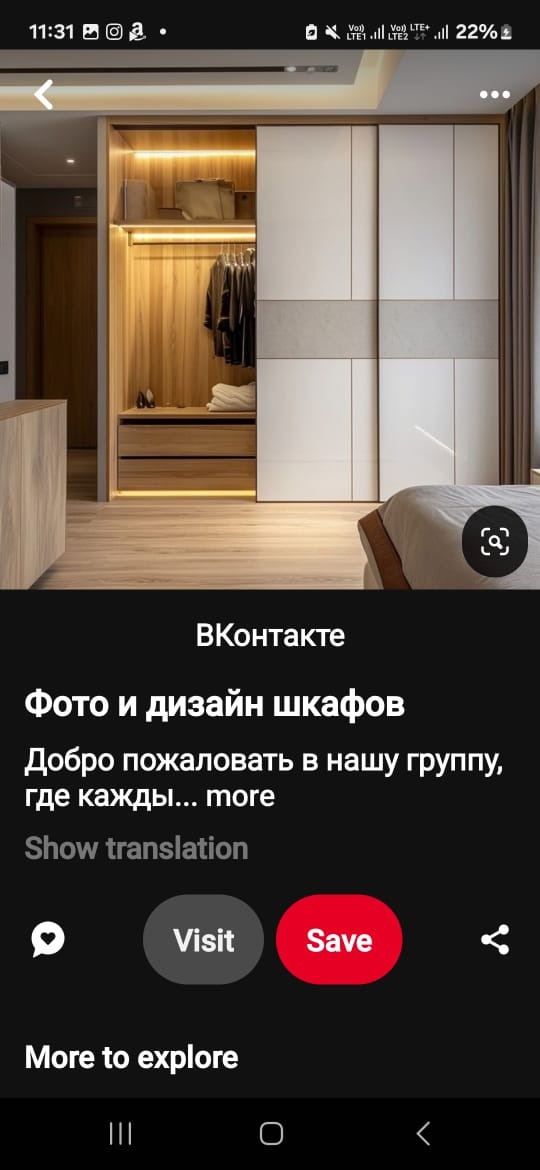Tap the system home button
This screenshot has height=1170, width=540.
coord(271,1133)
